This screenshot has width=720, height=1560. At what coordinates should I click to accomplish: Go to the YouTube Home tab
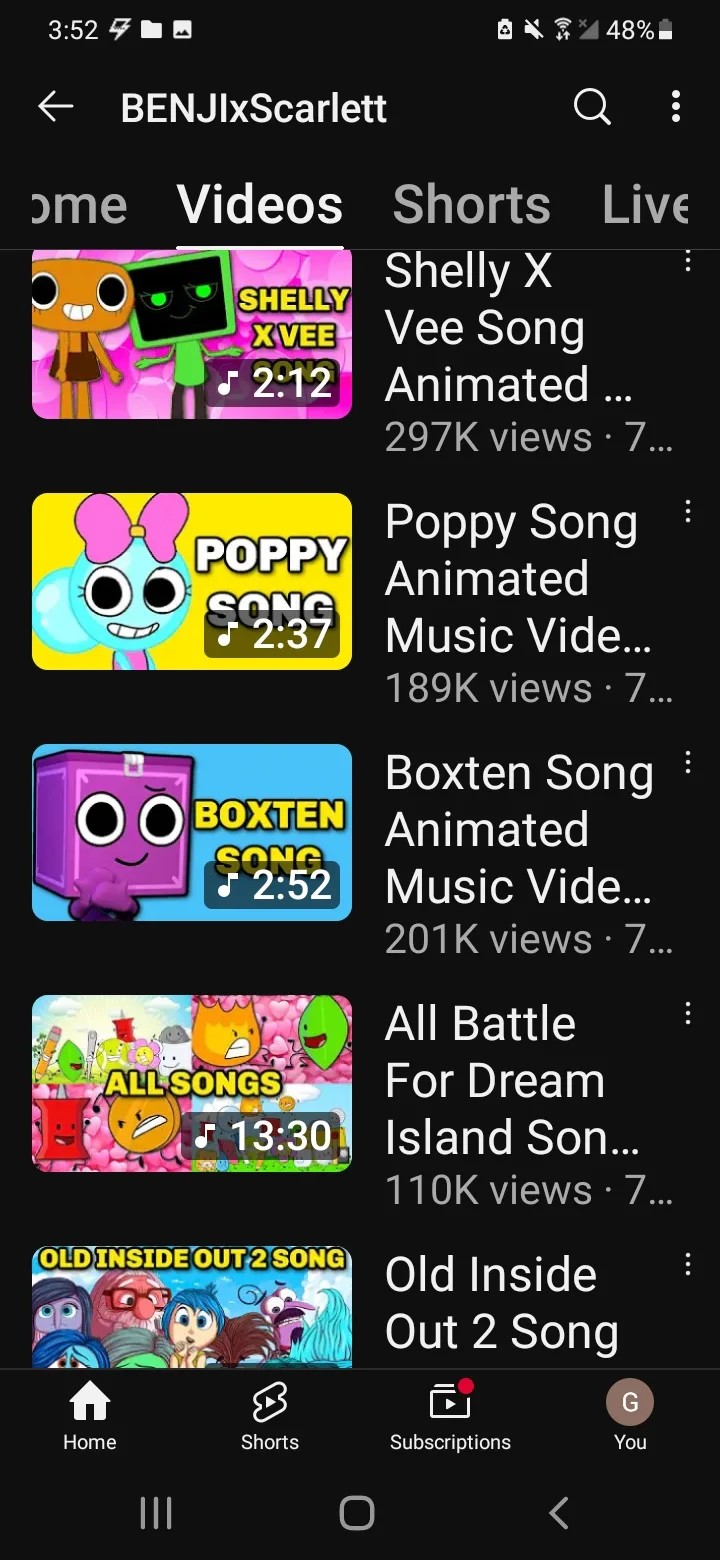(90, 1416)
